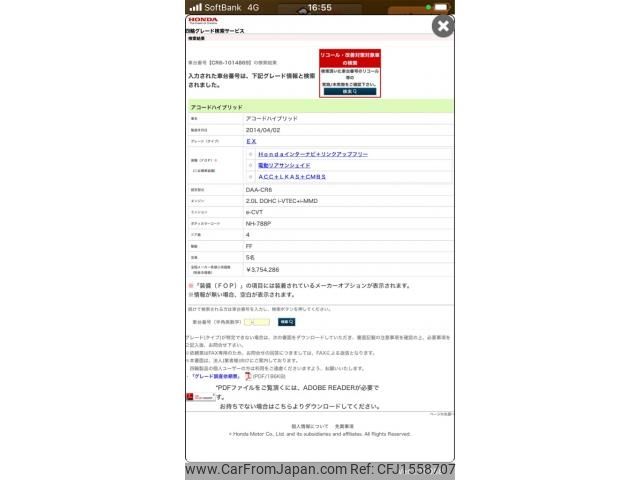The image size is (640, 480).
Task: Focus the chassis number input field
Action: (257, 322)
